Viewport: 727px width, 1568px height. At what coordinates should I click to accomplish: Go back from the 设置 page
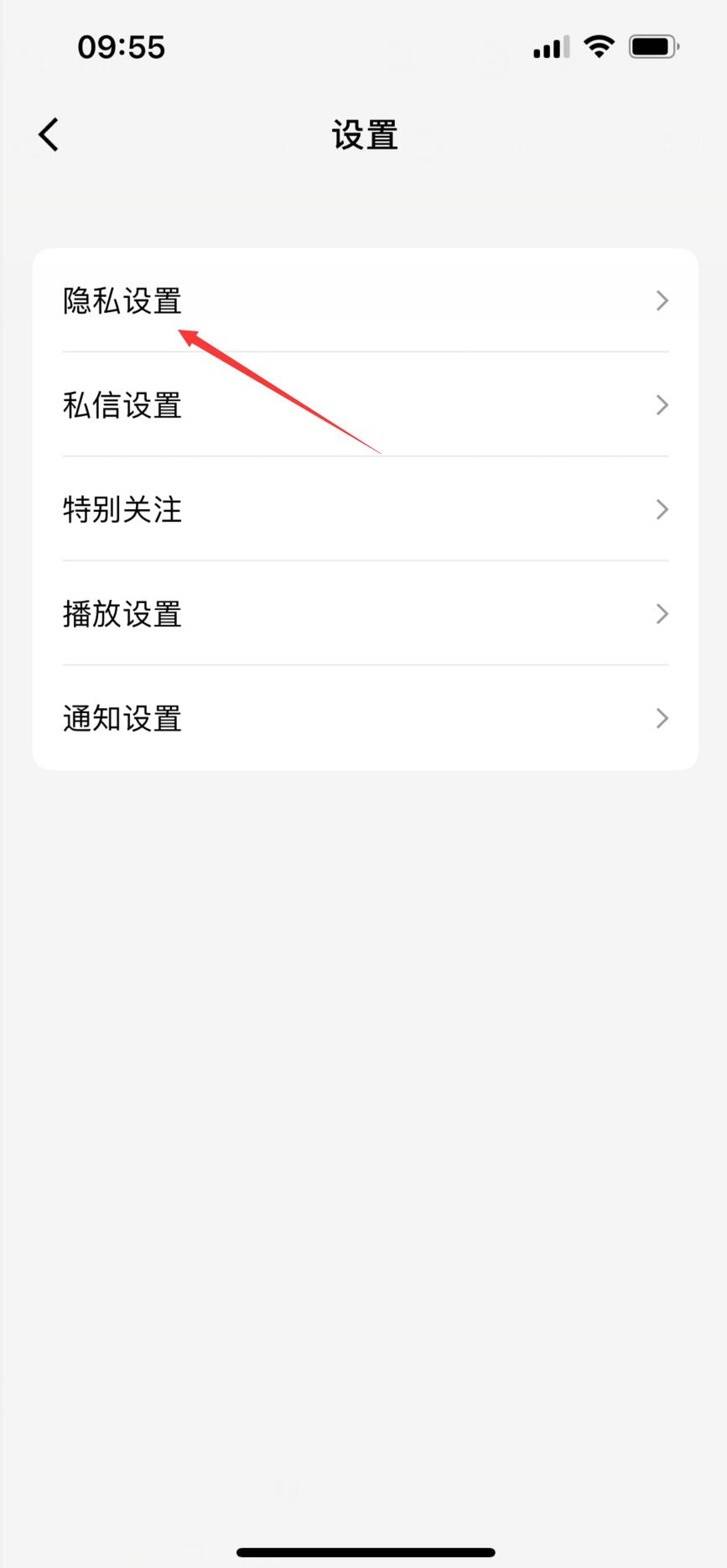tap(49, 134)
